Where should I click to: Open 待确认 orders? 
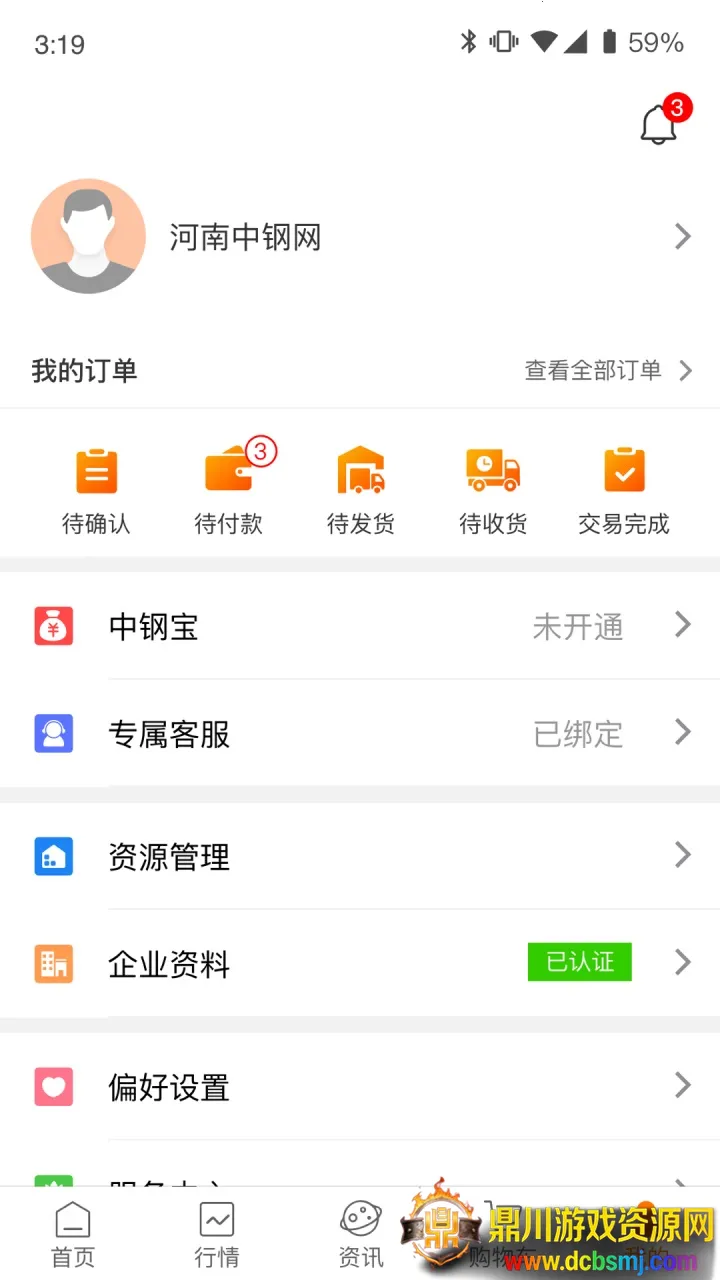(x=96, y=490)
